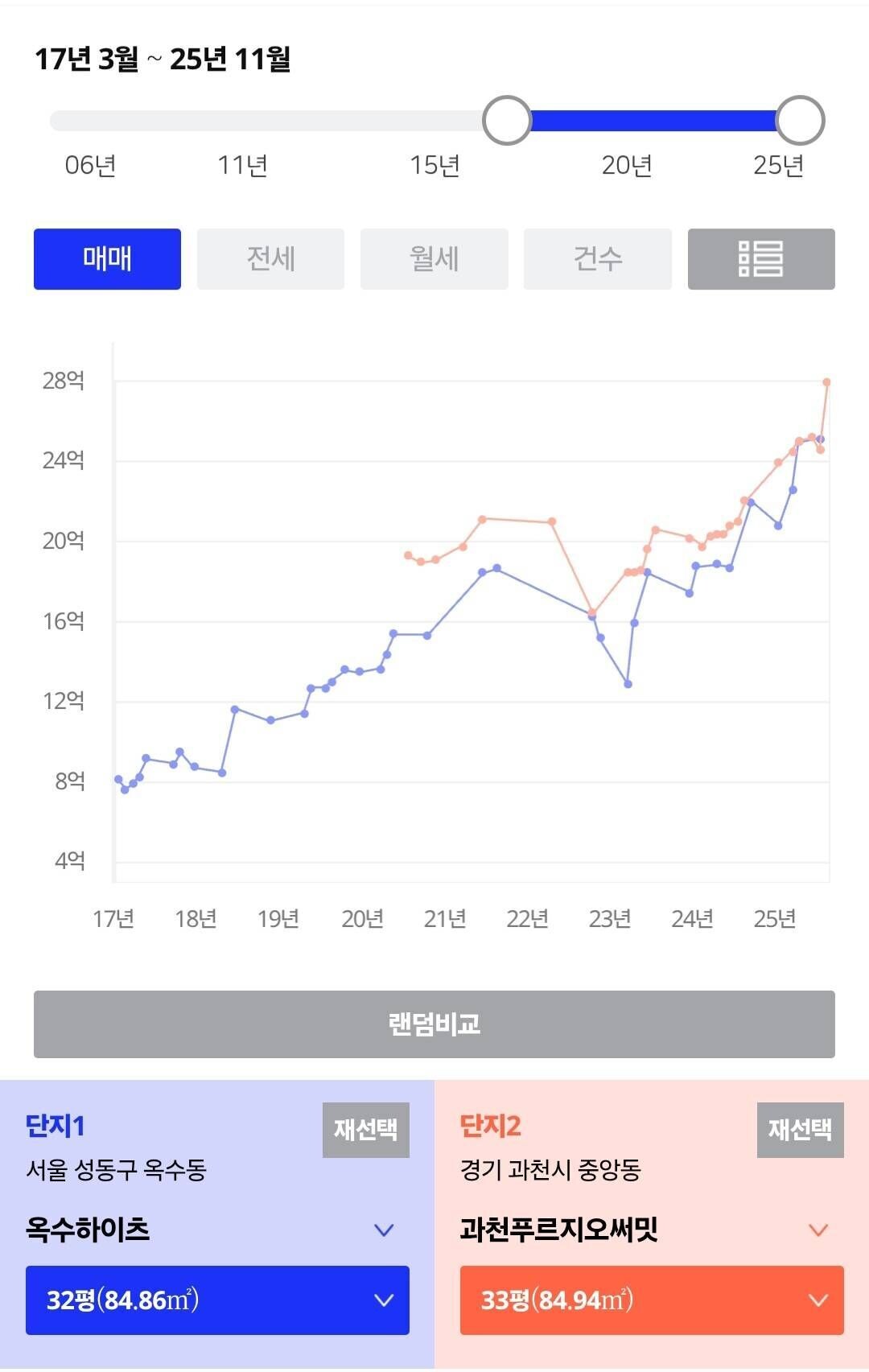The width and height of the screenshot is (869, 1372).
Task: Select the 매매 tab
Action: point(106,259)
